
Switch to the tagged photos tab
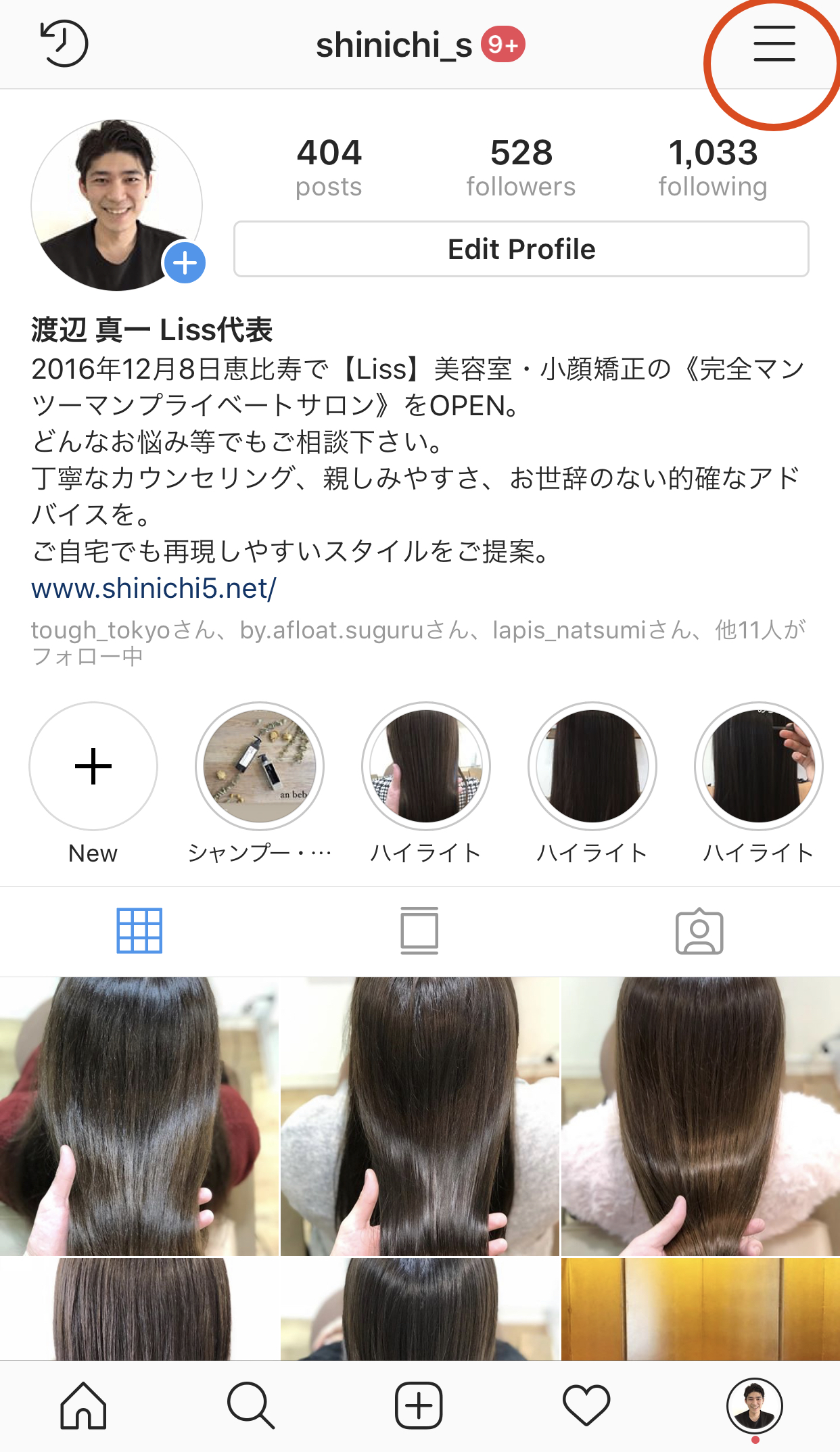click(x=699, y=931)
